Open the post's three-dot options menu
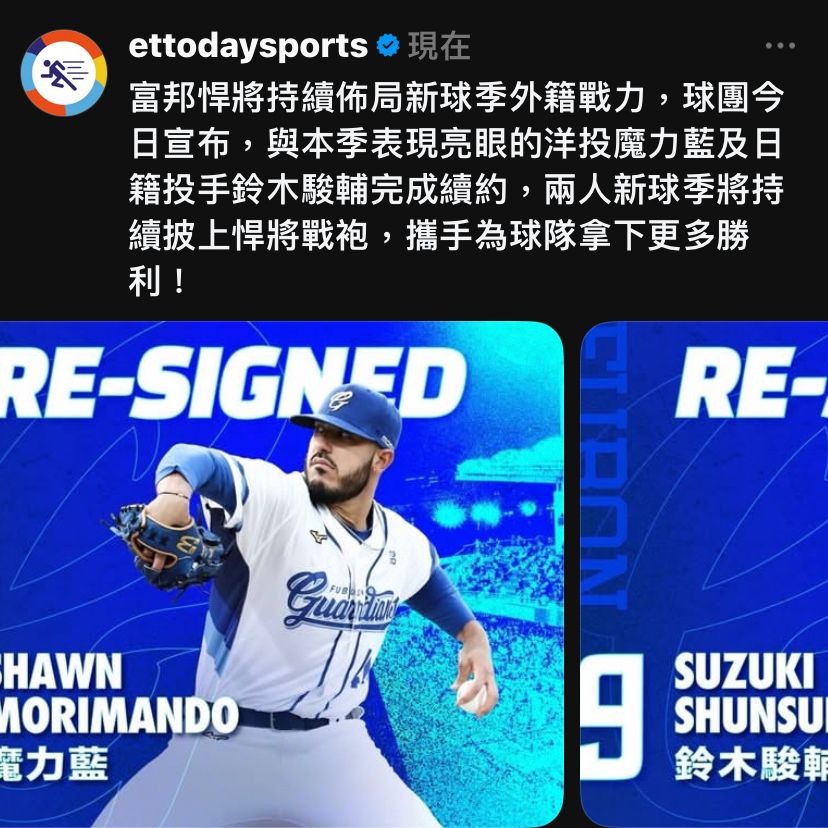The image size is (828, 828). [x=779, y=46]
